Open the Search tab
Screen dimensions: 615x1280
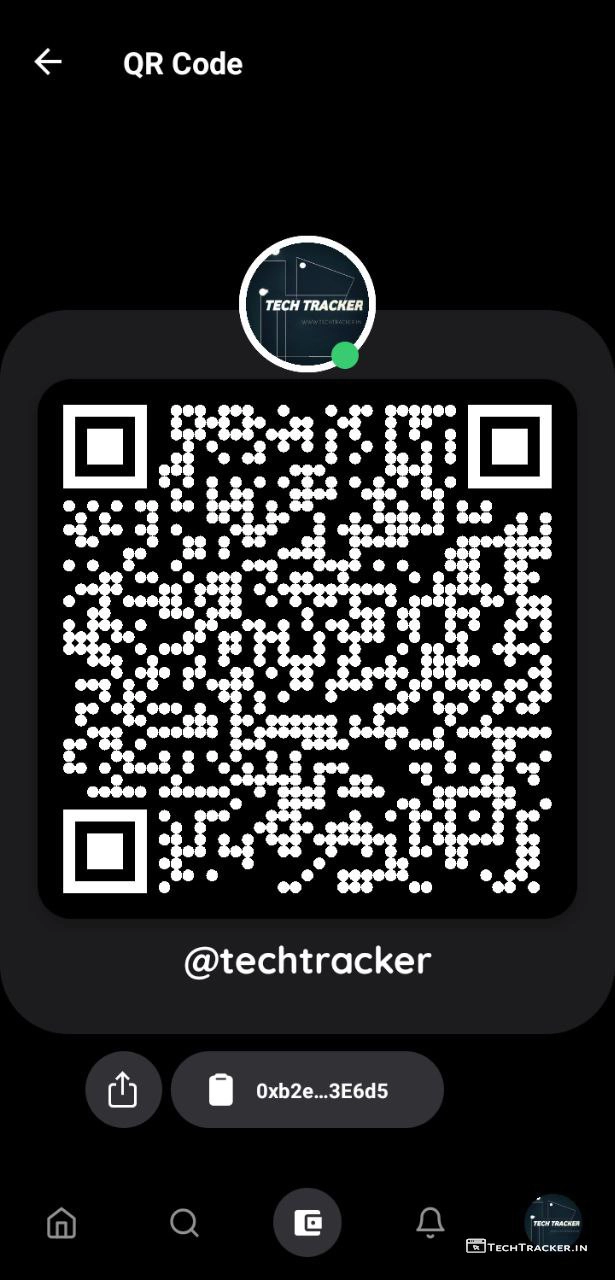tap(184, 1222)
